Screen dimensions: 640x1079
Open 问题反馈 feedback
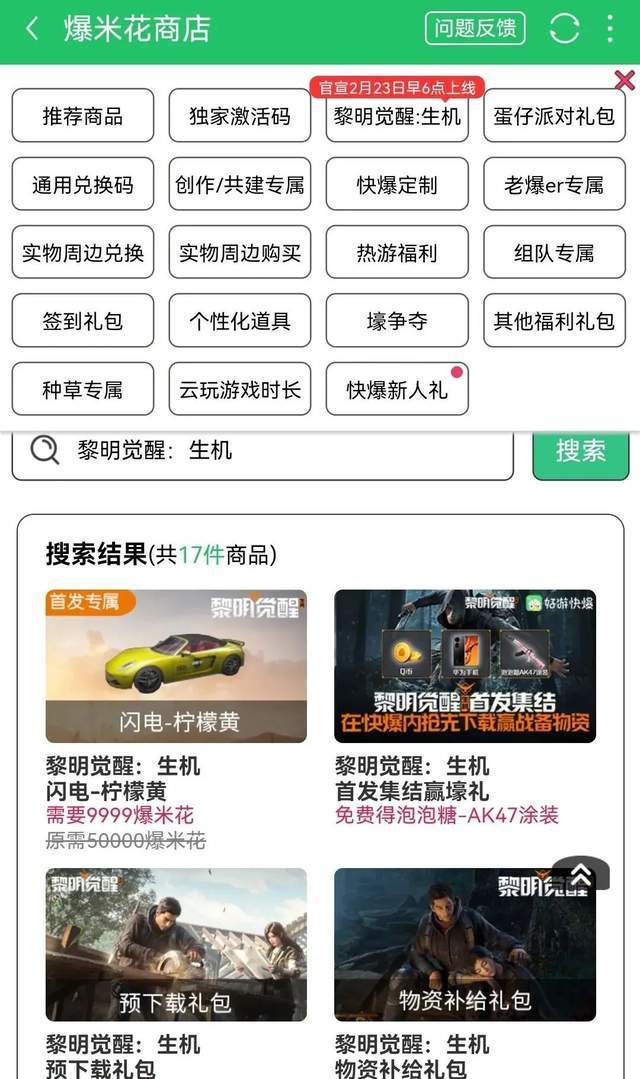coord(475,28)
